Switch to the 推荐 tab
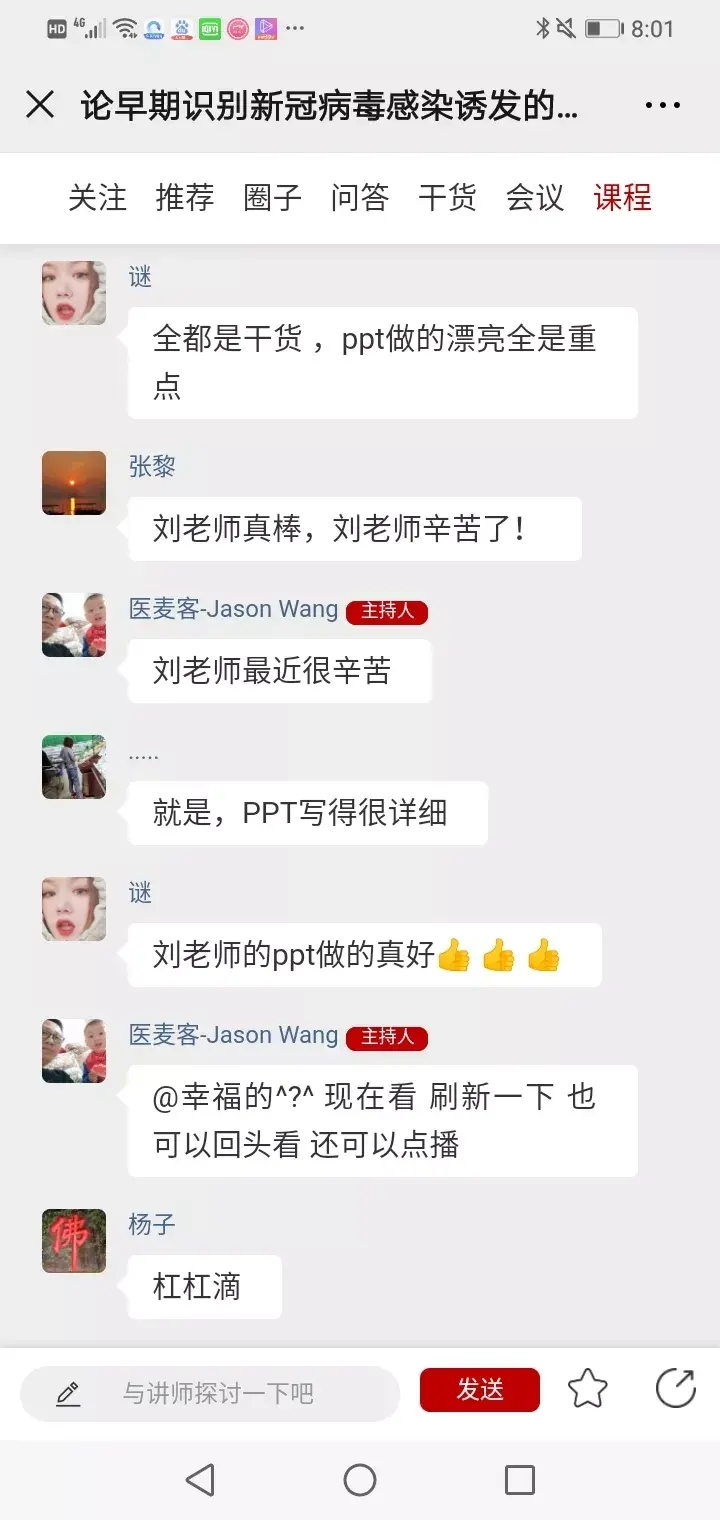Screen dimensions: 720x1520 pyautogui.click(x=185, y=198)
